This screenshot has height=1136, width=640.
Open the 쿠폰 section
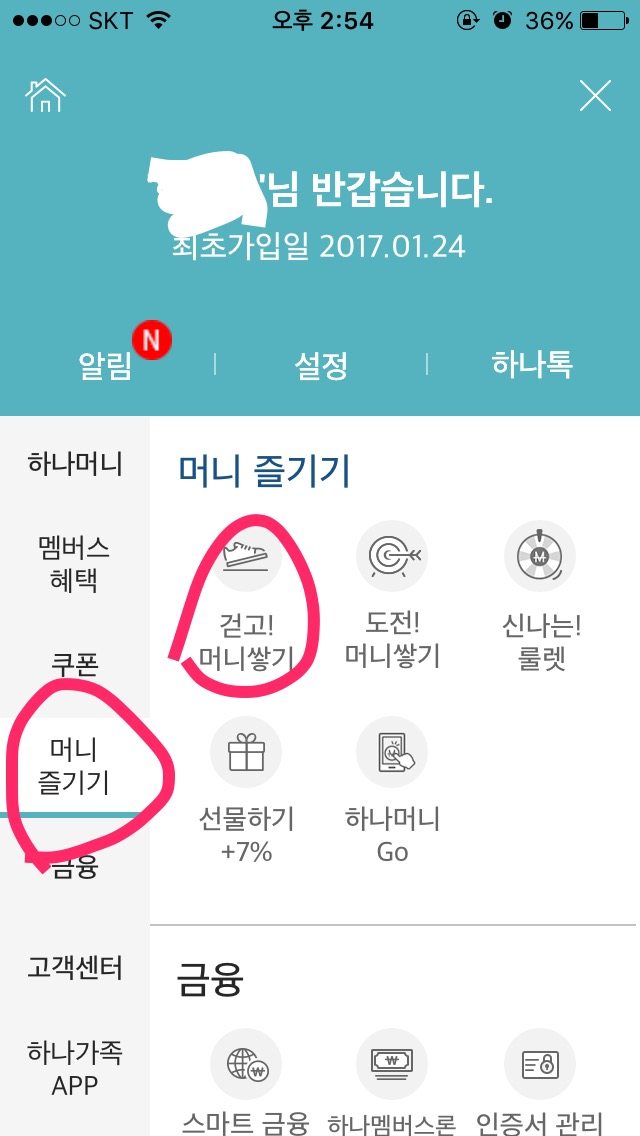tap(75, 664)
